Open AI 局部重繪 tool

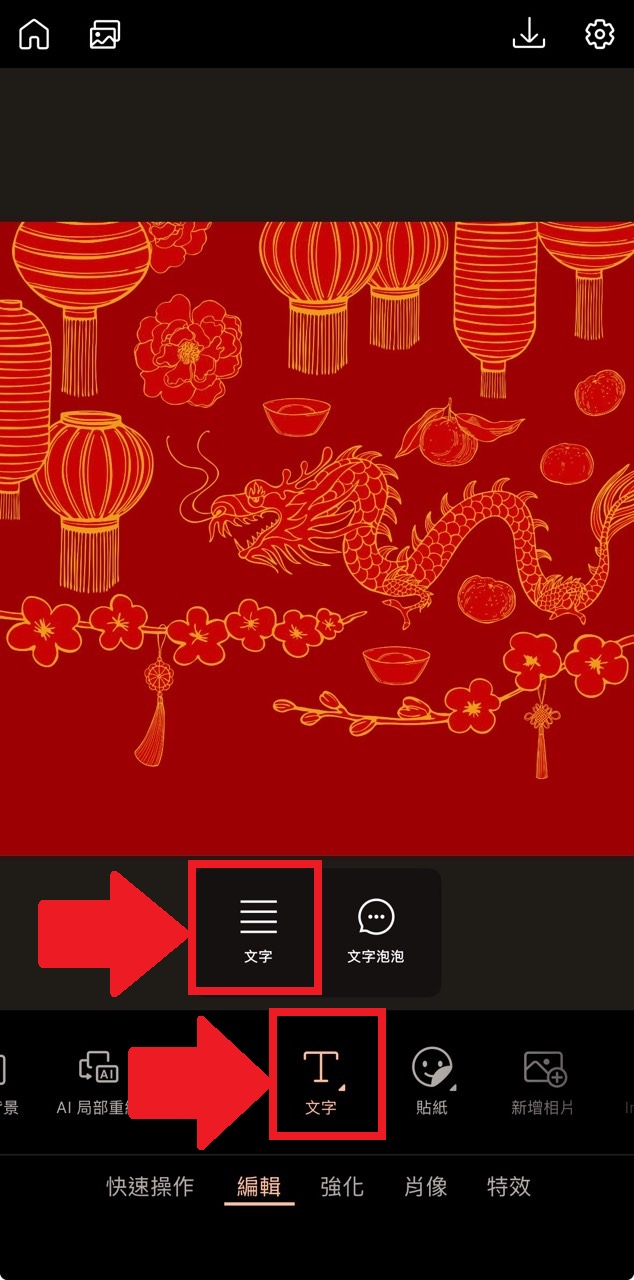(x=98, y=1082)
